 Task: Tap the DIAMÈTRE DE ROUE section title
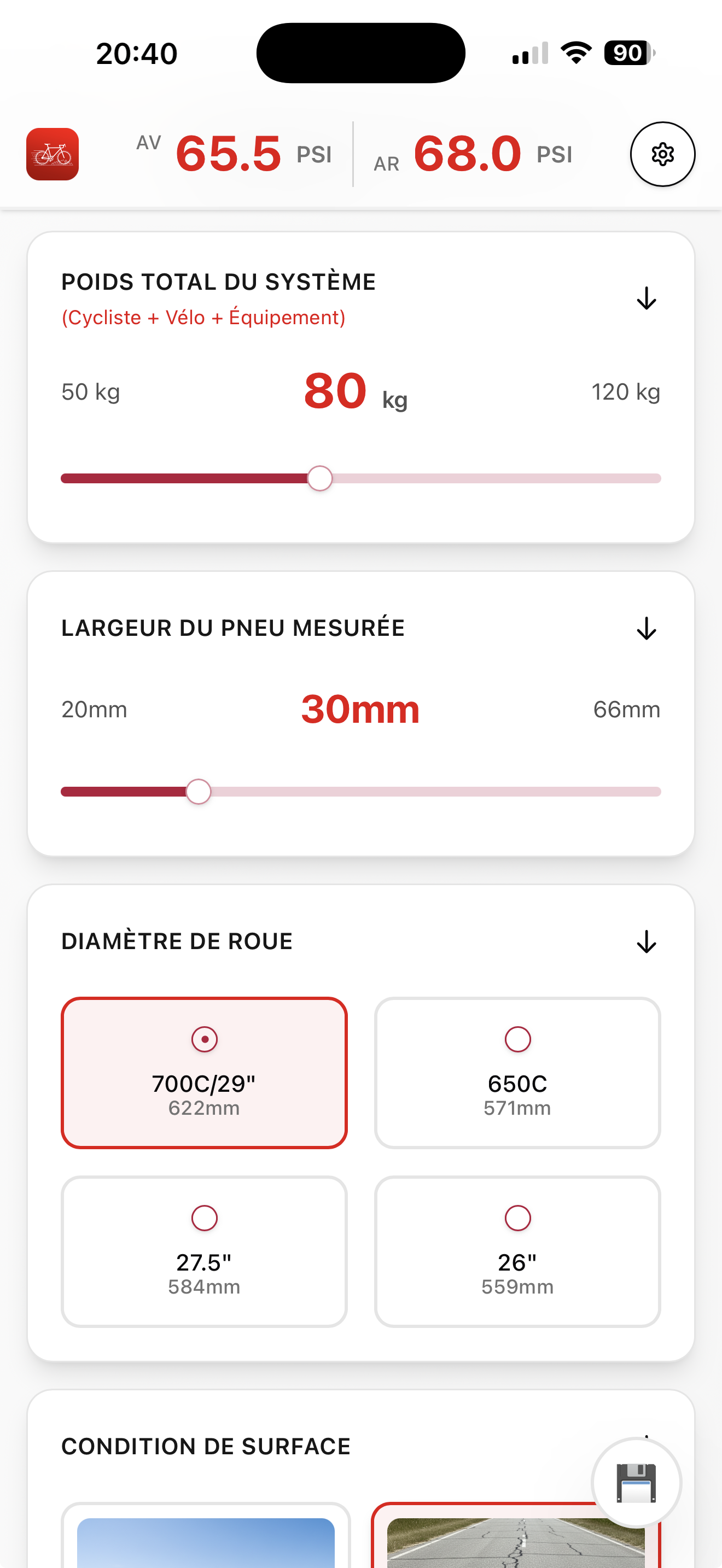pos(177,940)
